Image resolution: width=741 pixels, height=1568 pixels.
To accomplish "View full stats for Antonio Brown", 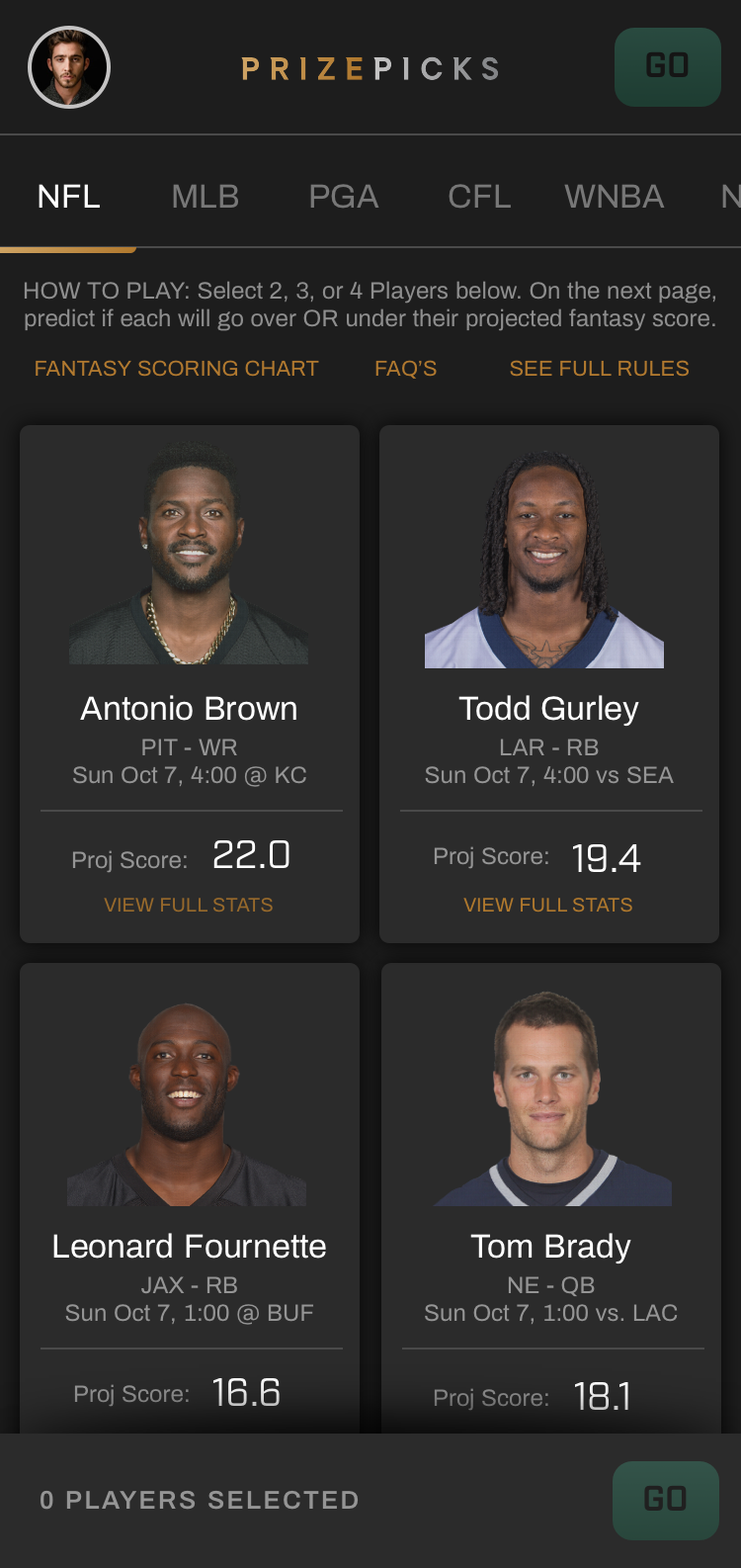I will tap(189, 905).
